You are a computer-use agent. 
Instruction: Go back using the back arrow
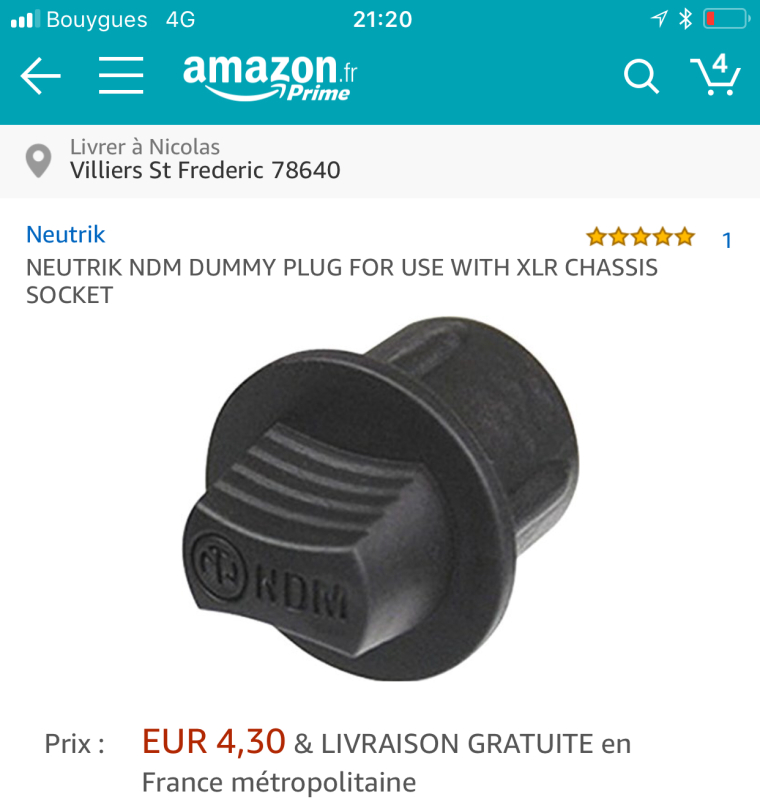point(39,76)
